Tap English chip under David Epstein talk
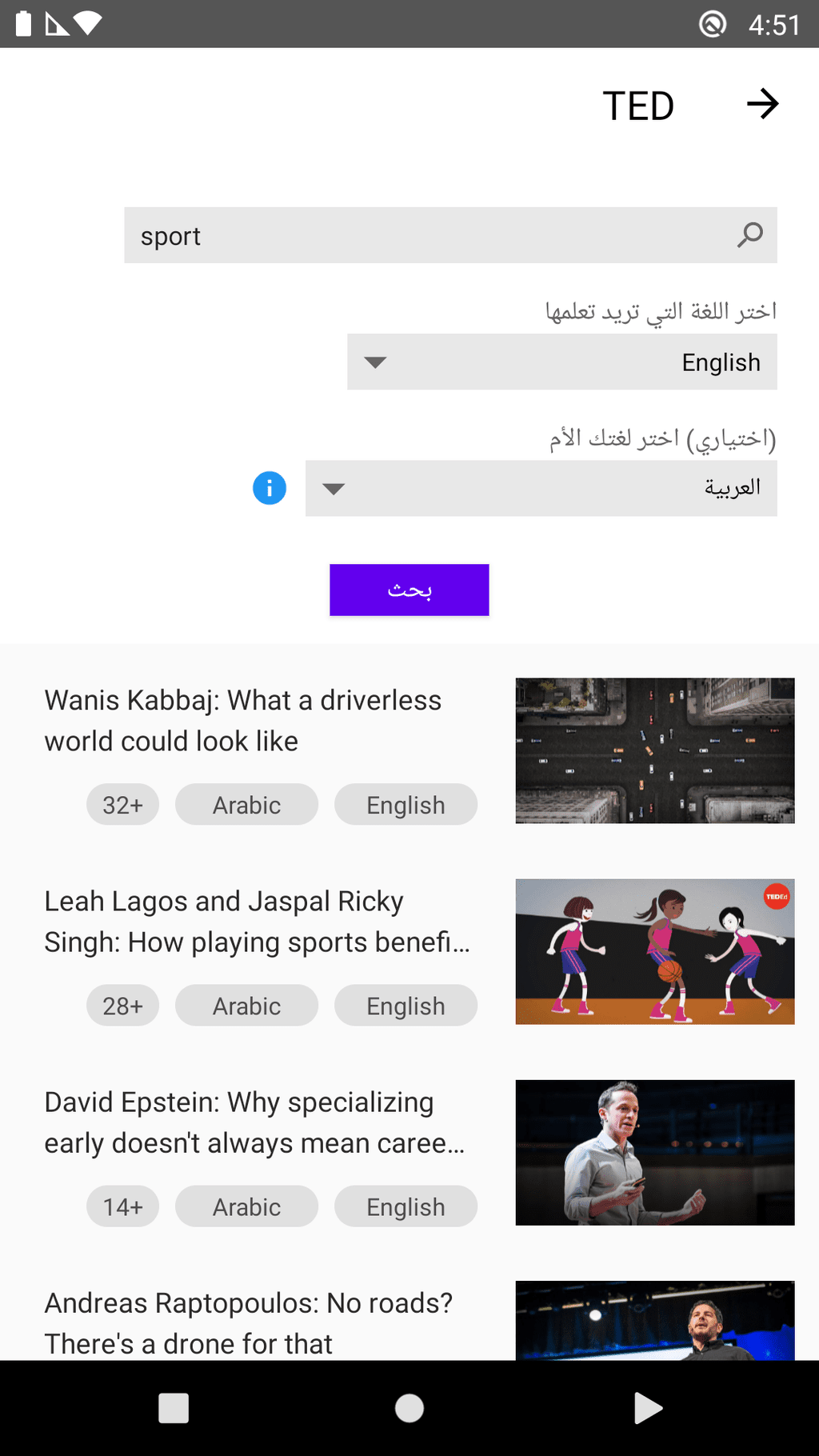Viewport: 819px width, 1456px height. (406, 1206)
